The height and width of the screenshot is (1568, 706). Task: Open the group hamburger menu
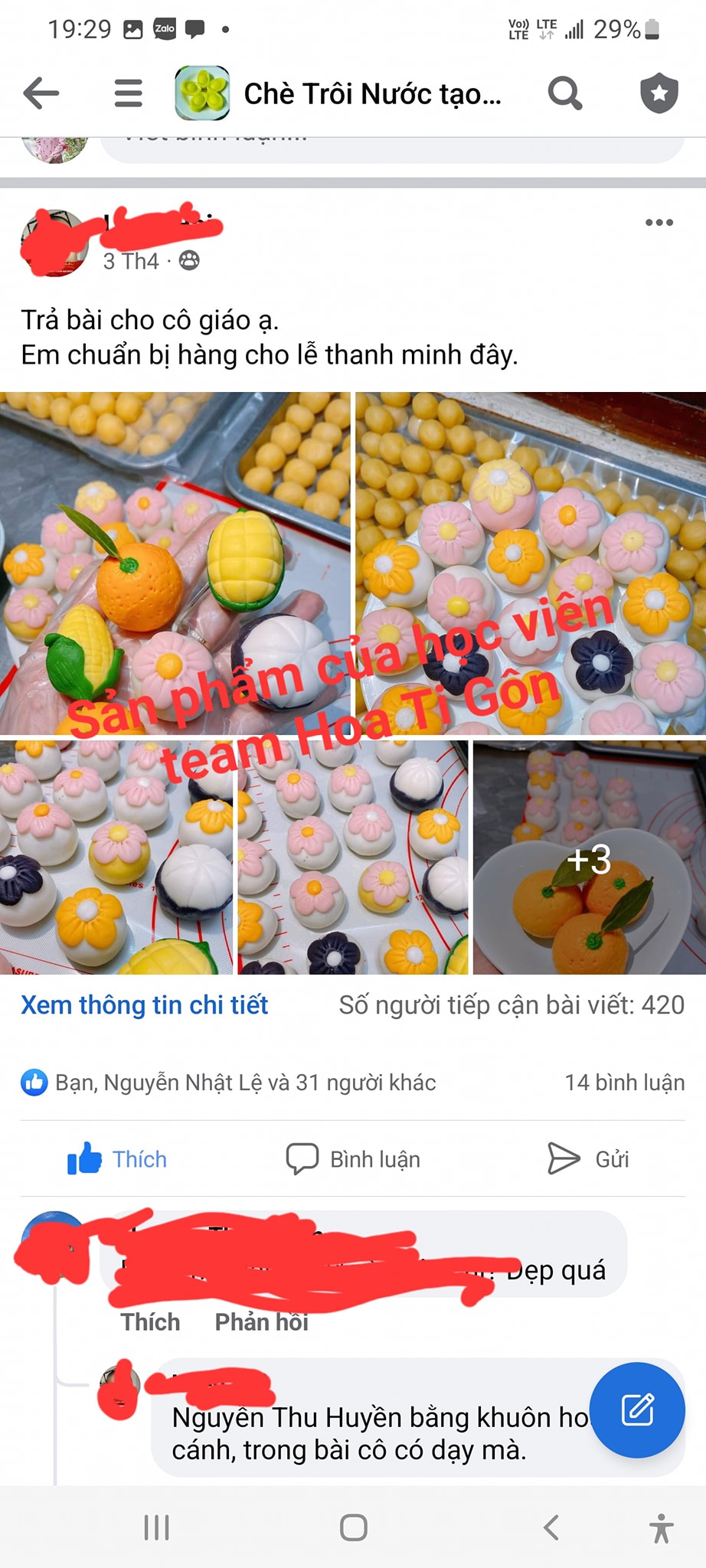pos(128,93)
